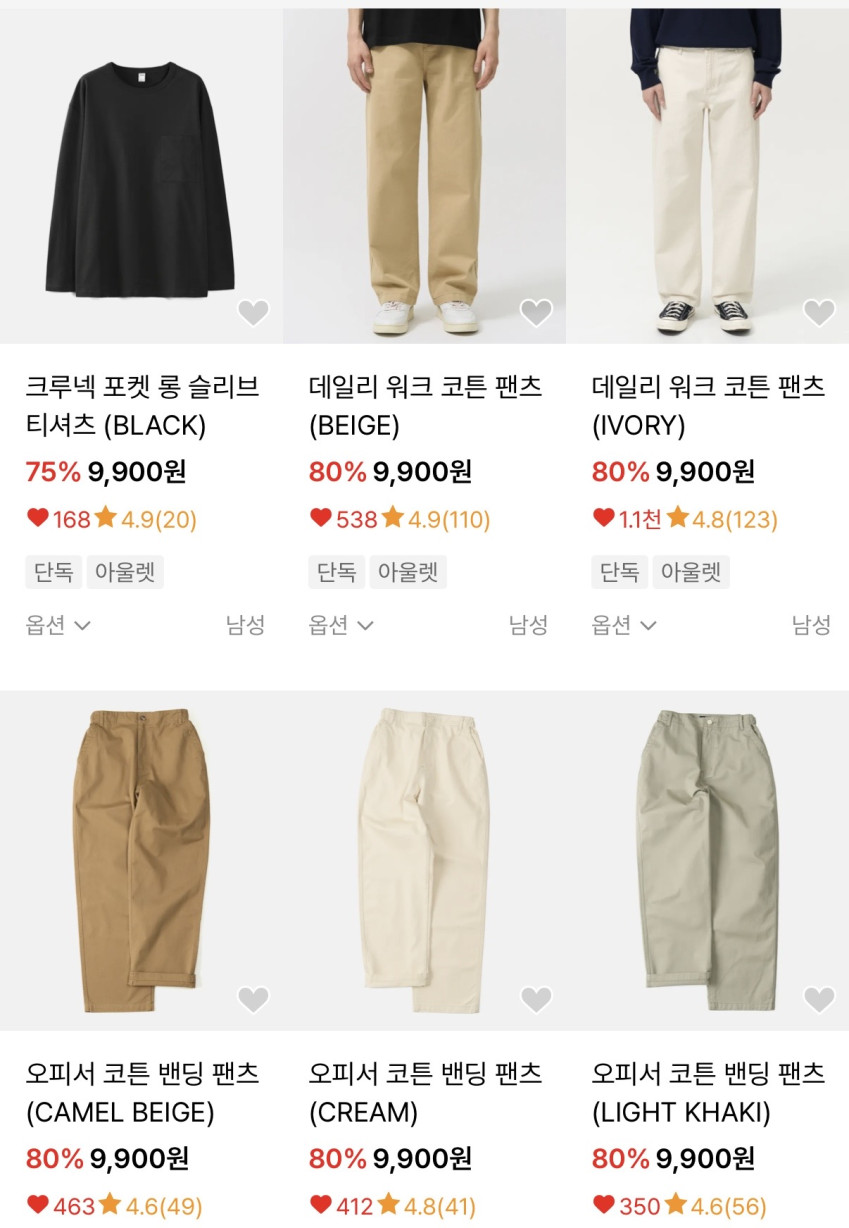The image size is (849, 1228).
Task: Expand 옵션 under the BLACK t-shirt
Action: click(58, 625)
